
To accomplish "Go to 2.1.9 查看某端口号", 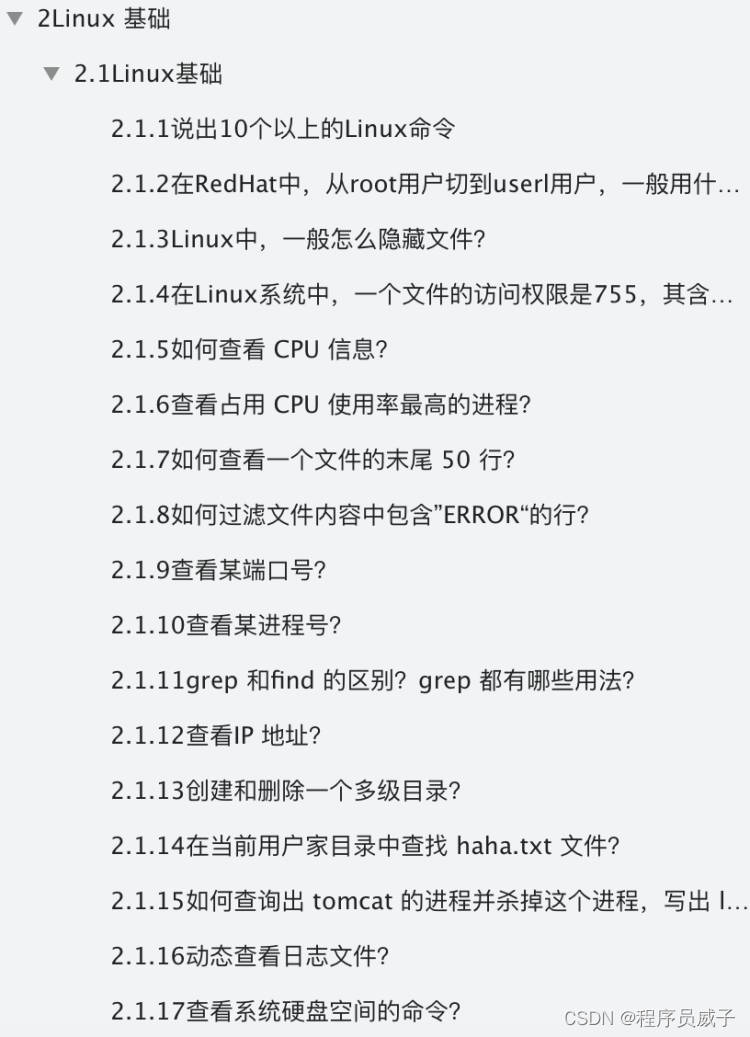I will [x=219, y=570].
